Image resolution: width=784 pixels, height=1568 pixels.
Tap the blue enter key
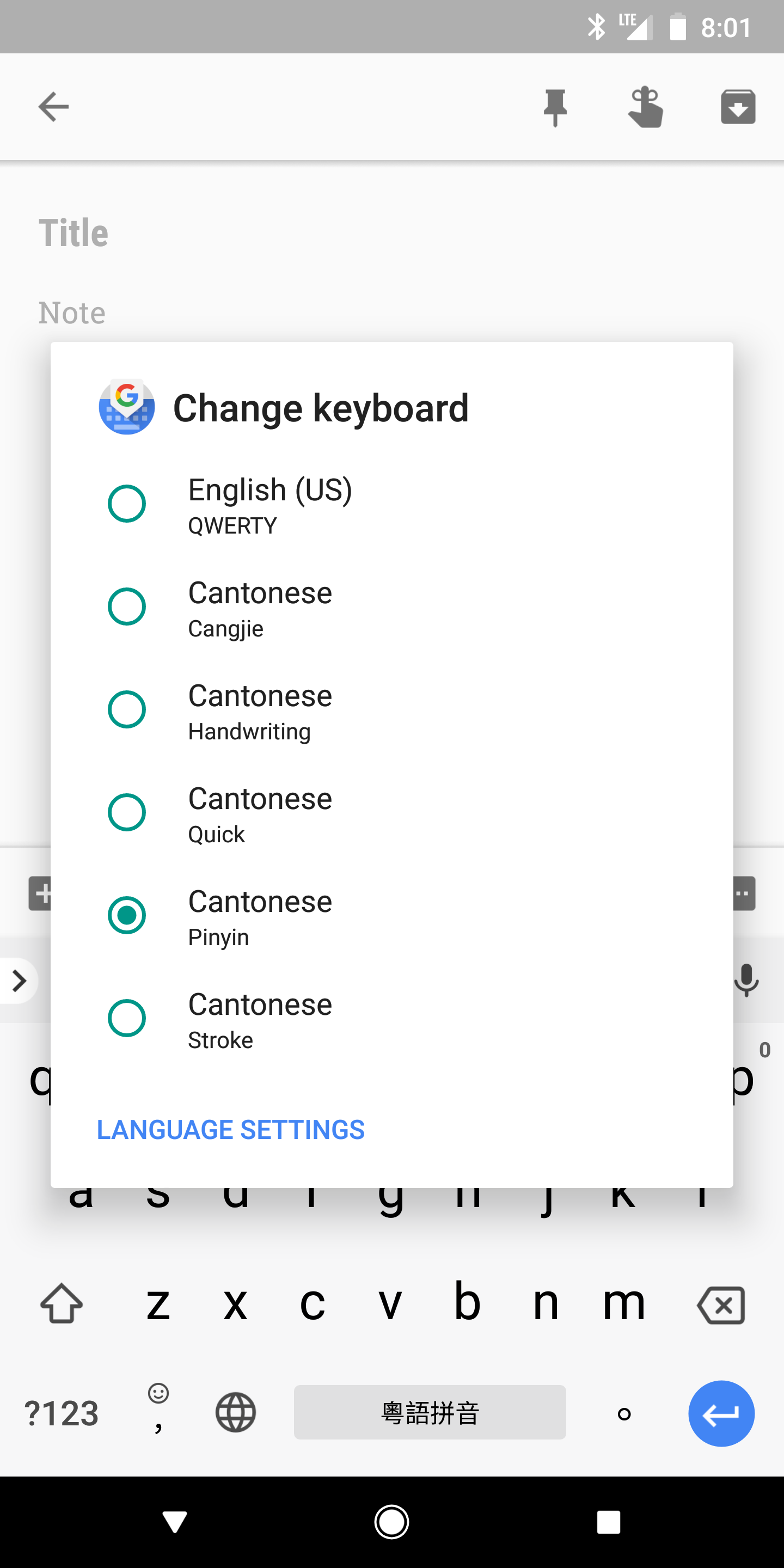721,1413
